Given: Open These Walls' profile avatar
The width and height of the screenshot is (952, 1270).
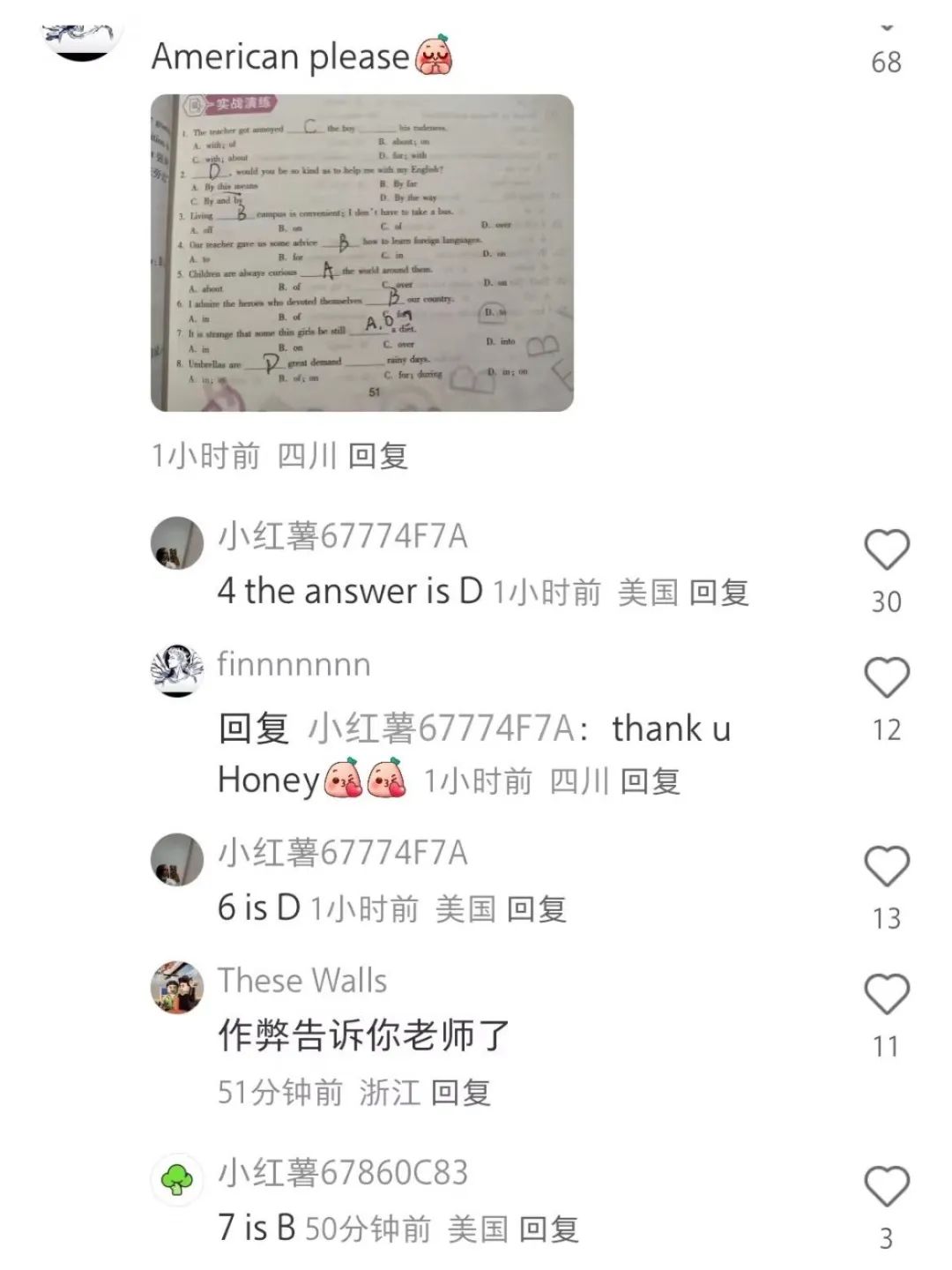Looking at the screenshot, I should pos(177,987).
